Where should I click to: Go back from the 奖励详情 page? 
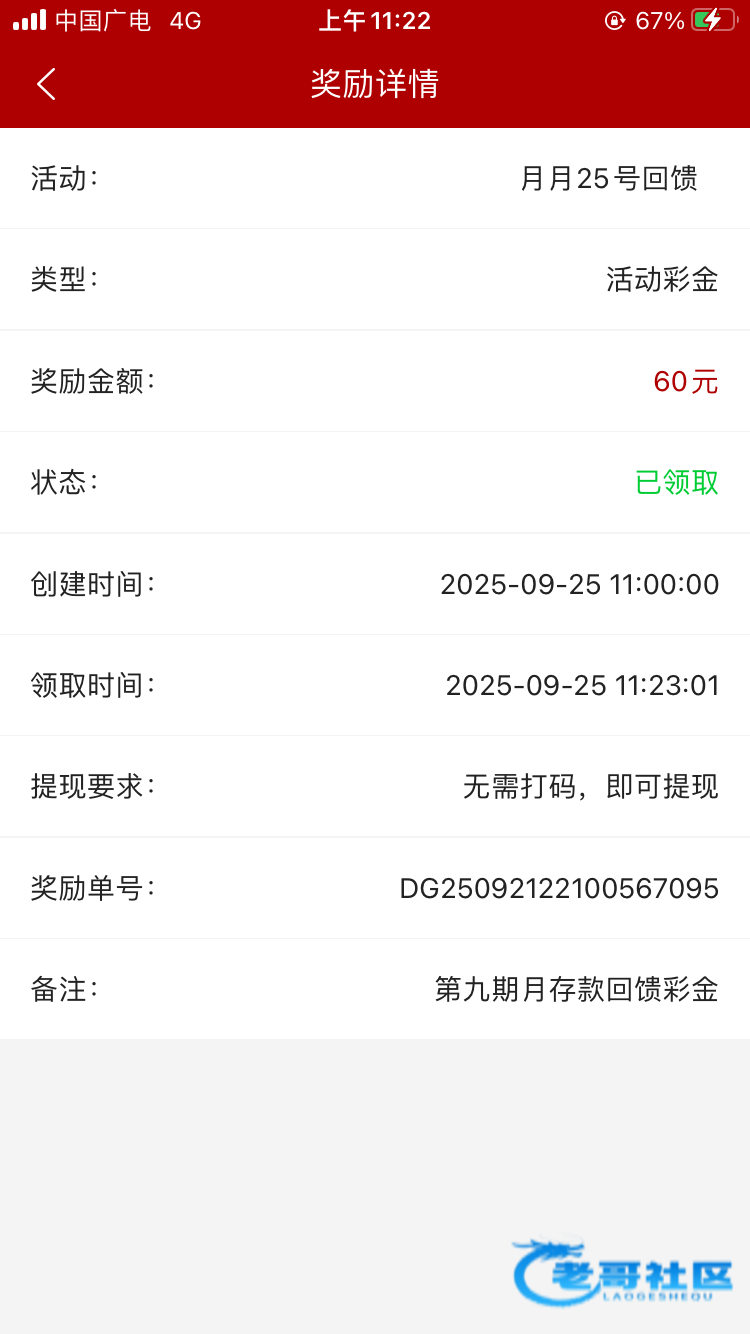46,84
